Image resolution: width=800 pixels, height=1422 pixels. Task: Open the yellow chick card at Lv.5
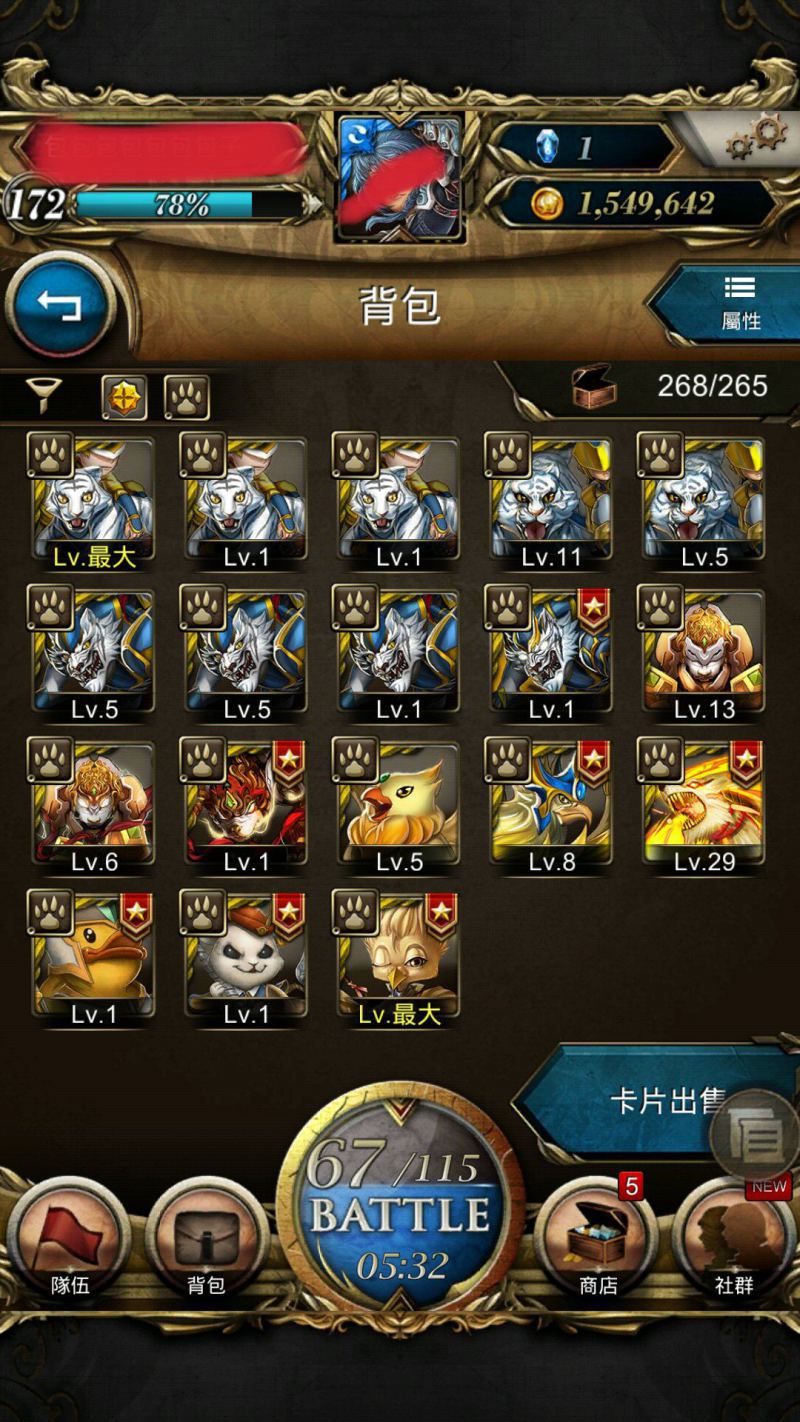tap(398, 807)
